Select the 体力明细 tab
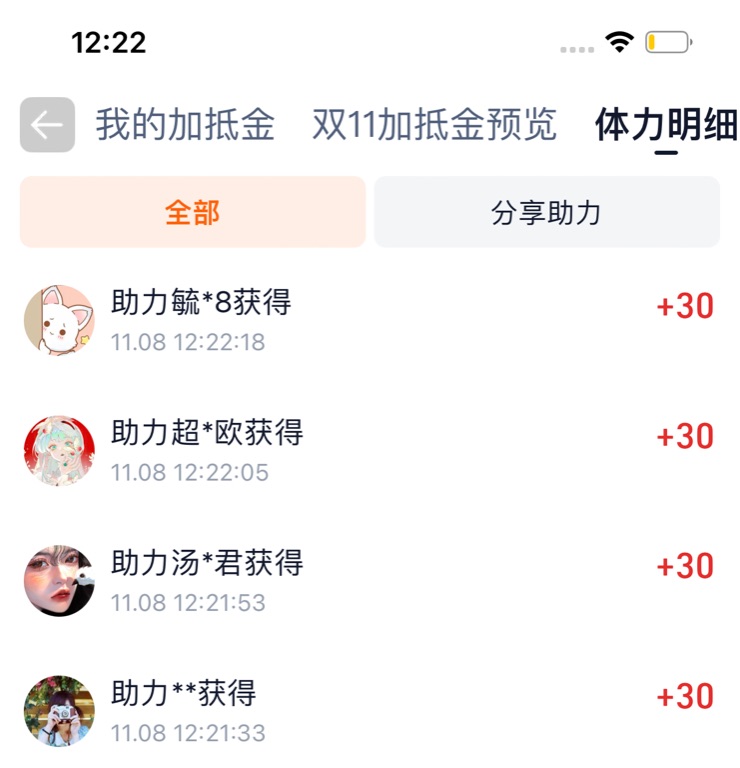Screen dimensions: 740x768 point(666,126)
